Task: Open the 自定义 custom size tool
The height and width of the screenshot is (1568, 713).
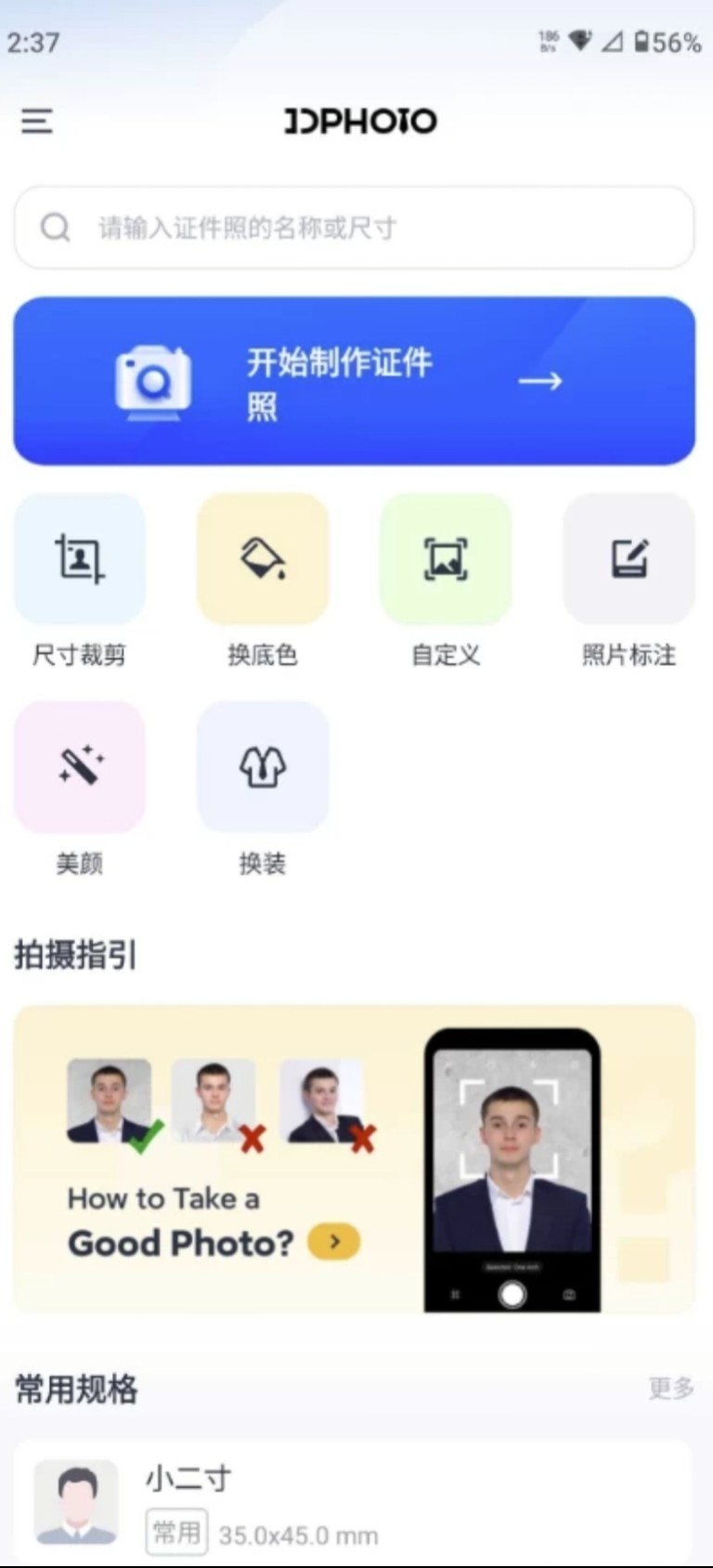Action: coord(446,559)
